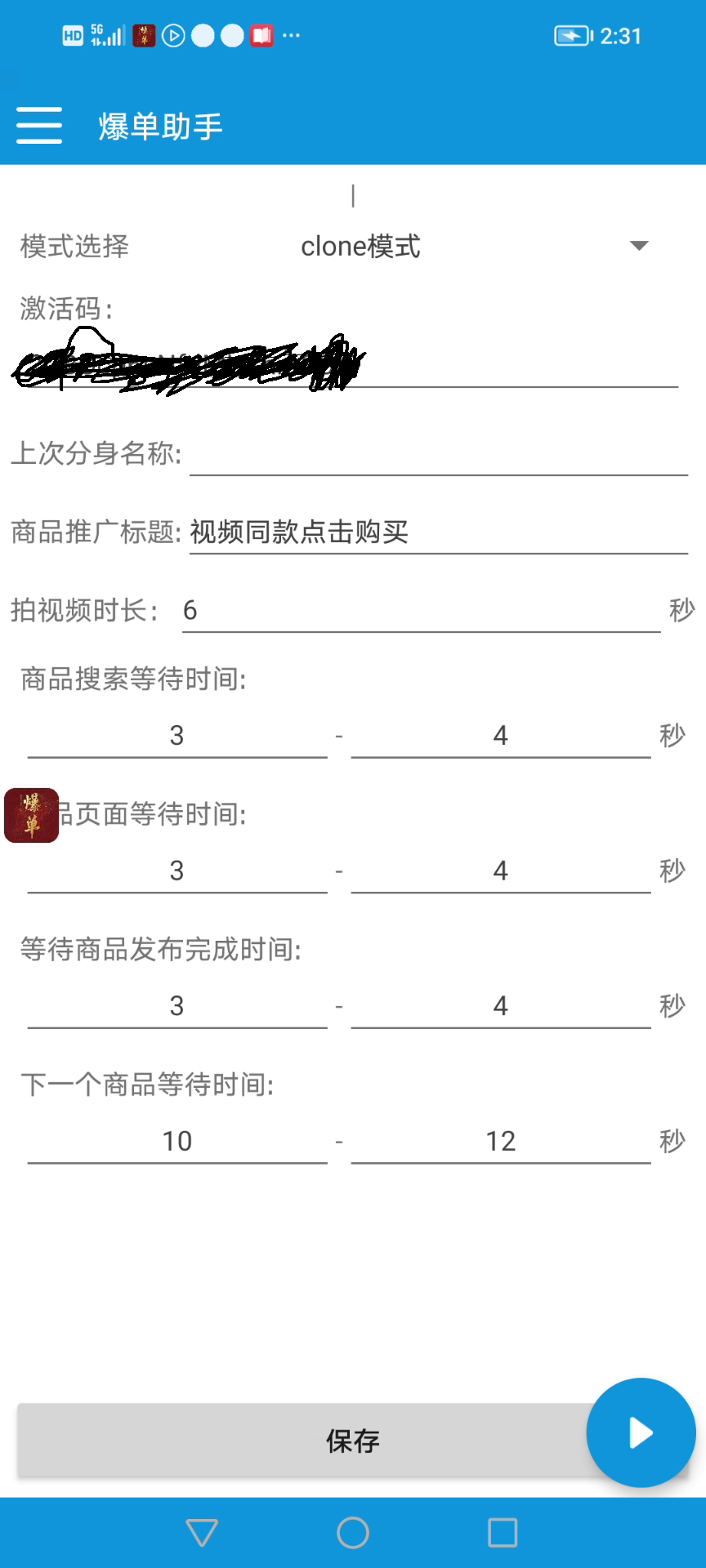
Task: Start the script with the play button
Action: point(641,1432)
